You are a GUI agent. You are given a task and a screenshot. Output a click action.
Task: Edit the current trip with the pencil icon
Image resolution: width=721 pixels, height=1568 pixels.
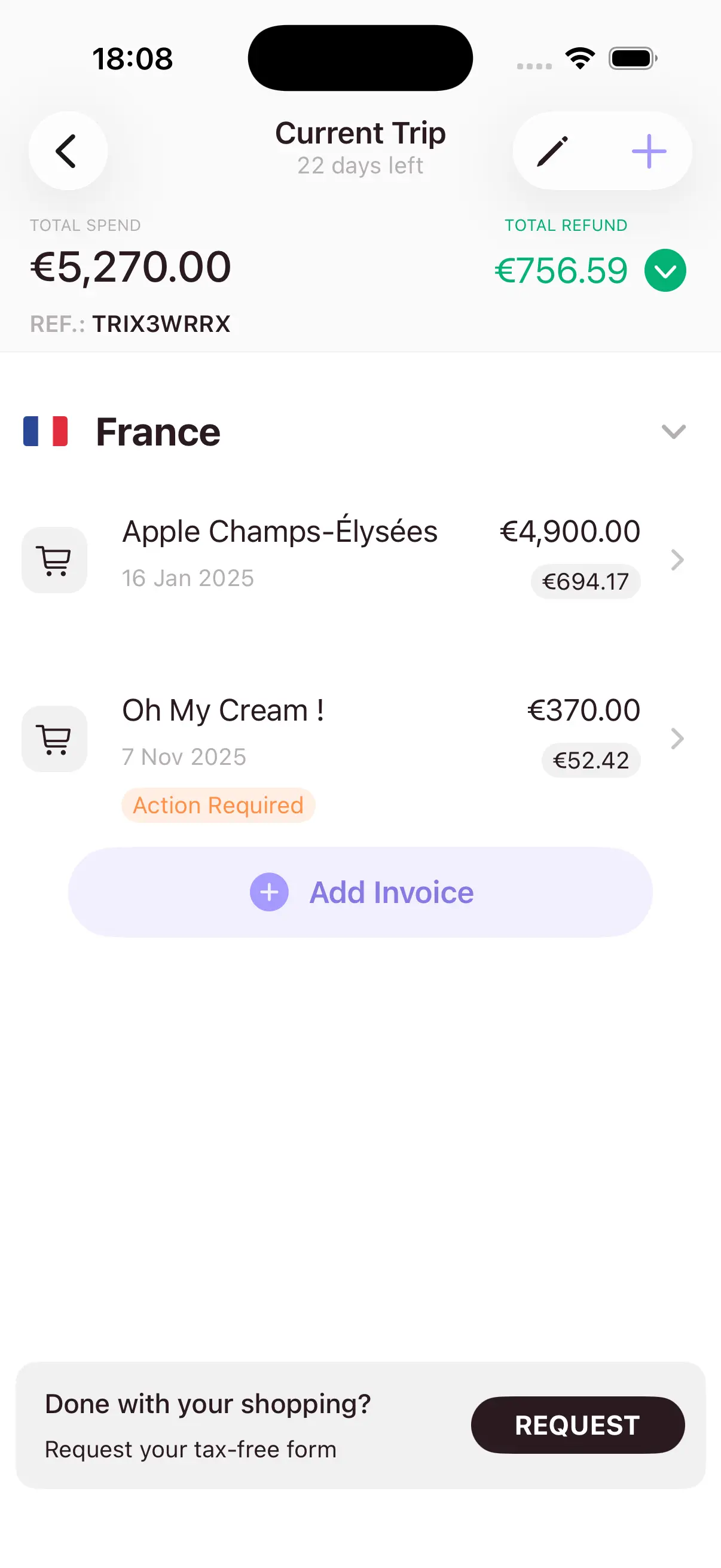click(x=552, y=151)
